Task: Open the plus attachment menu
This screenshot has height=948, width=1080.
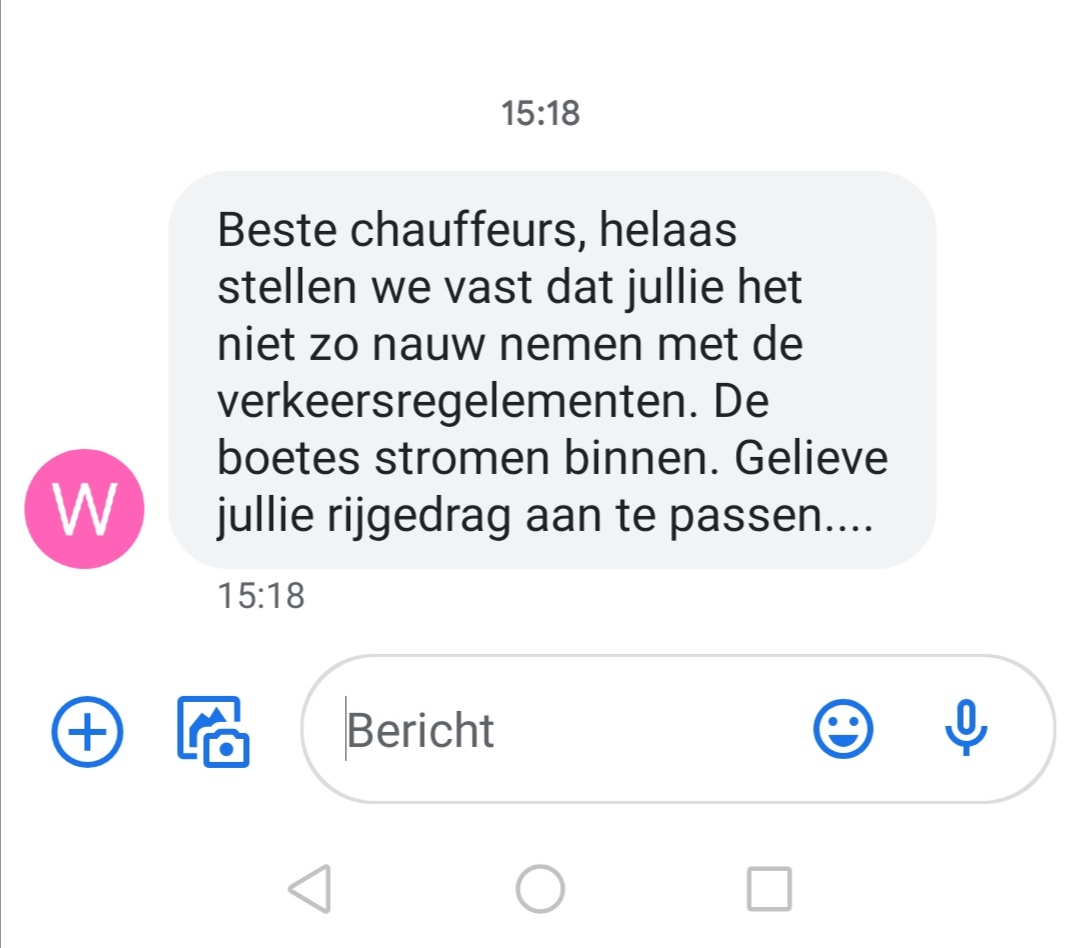Action: 87,730
